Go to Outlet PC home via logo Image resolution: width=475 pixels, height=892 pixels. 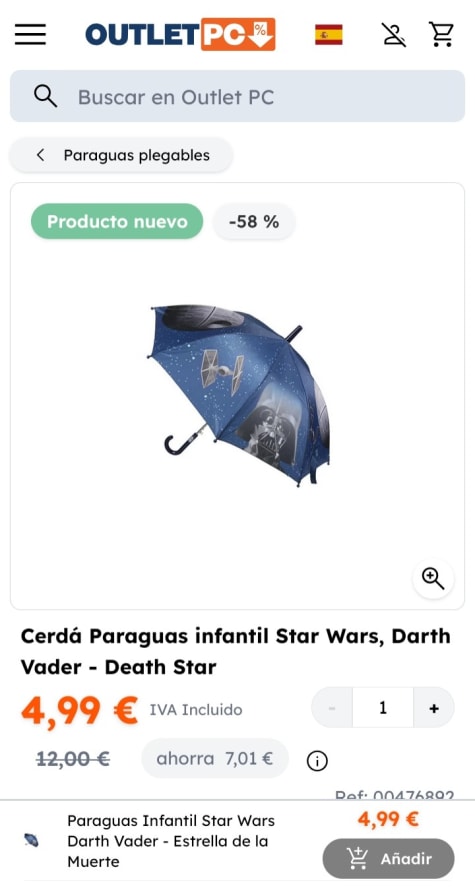tap(180, 34)
